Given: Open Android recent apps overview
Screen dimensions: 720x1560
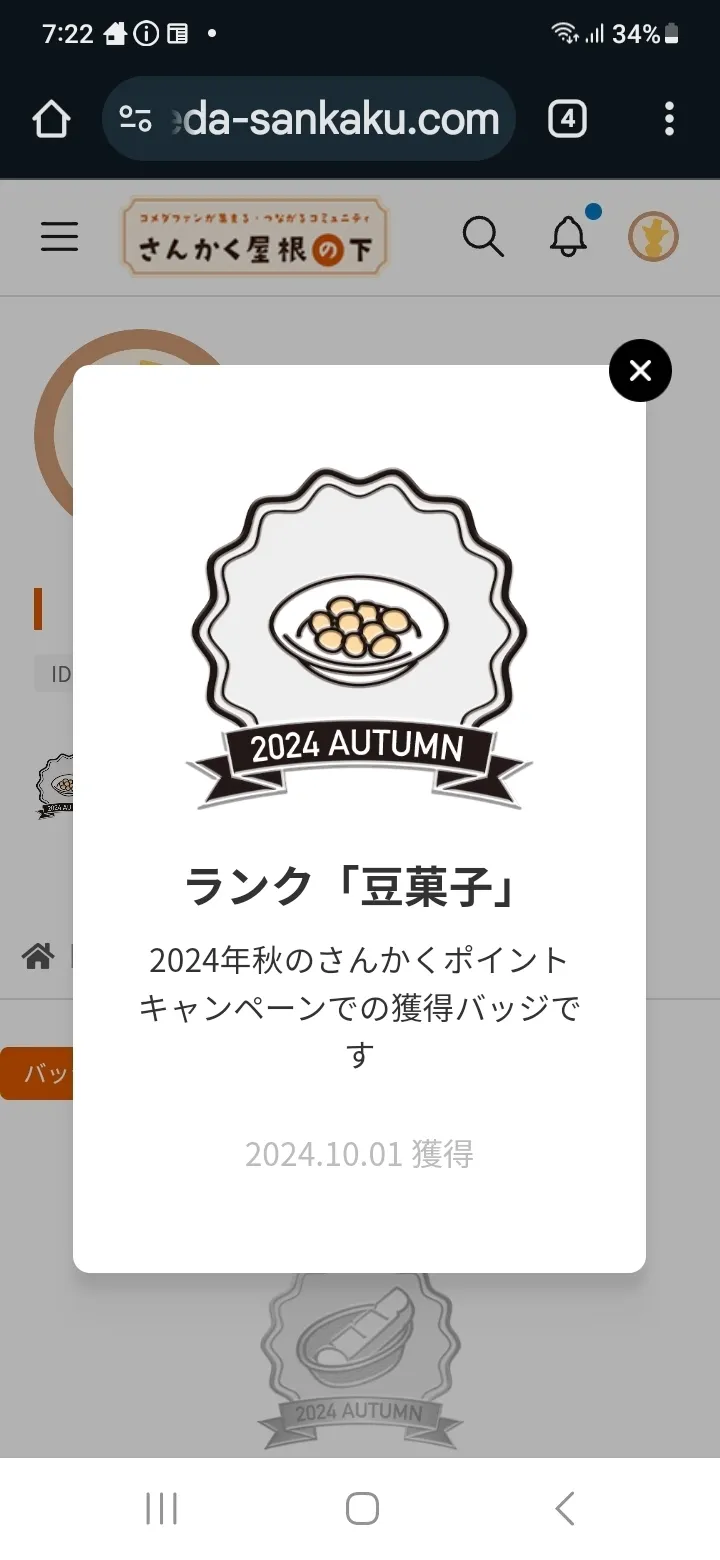Looking at the screenshot, I should point(160,1508).
